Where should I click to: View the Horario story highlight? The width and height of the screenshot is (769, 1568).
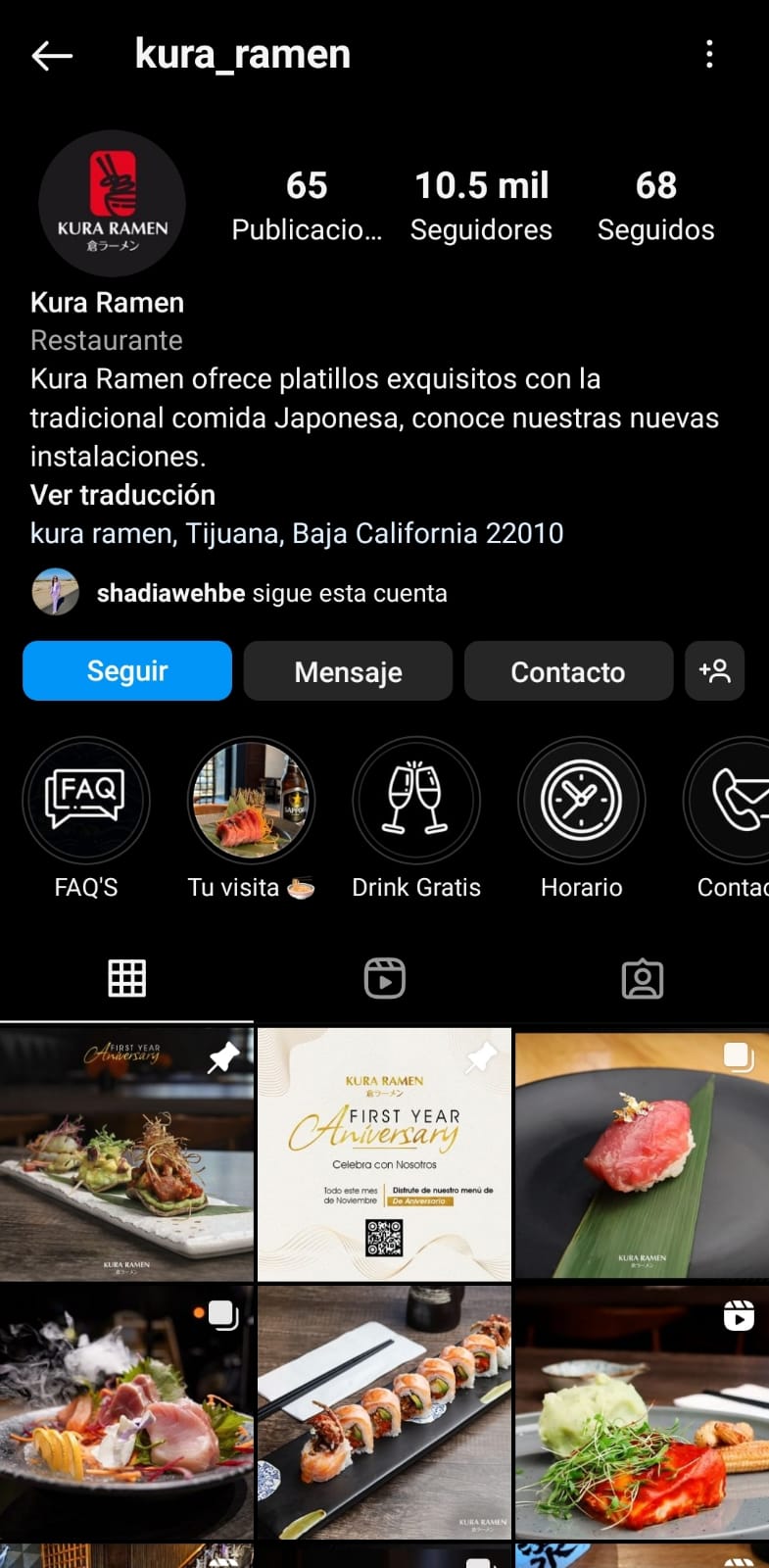pos(582,801)
